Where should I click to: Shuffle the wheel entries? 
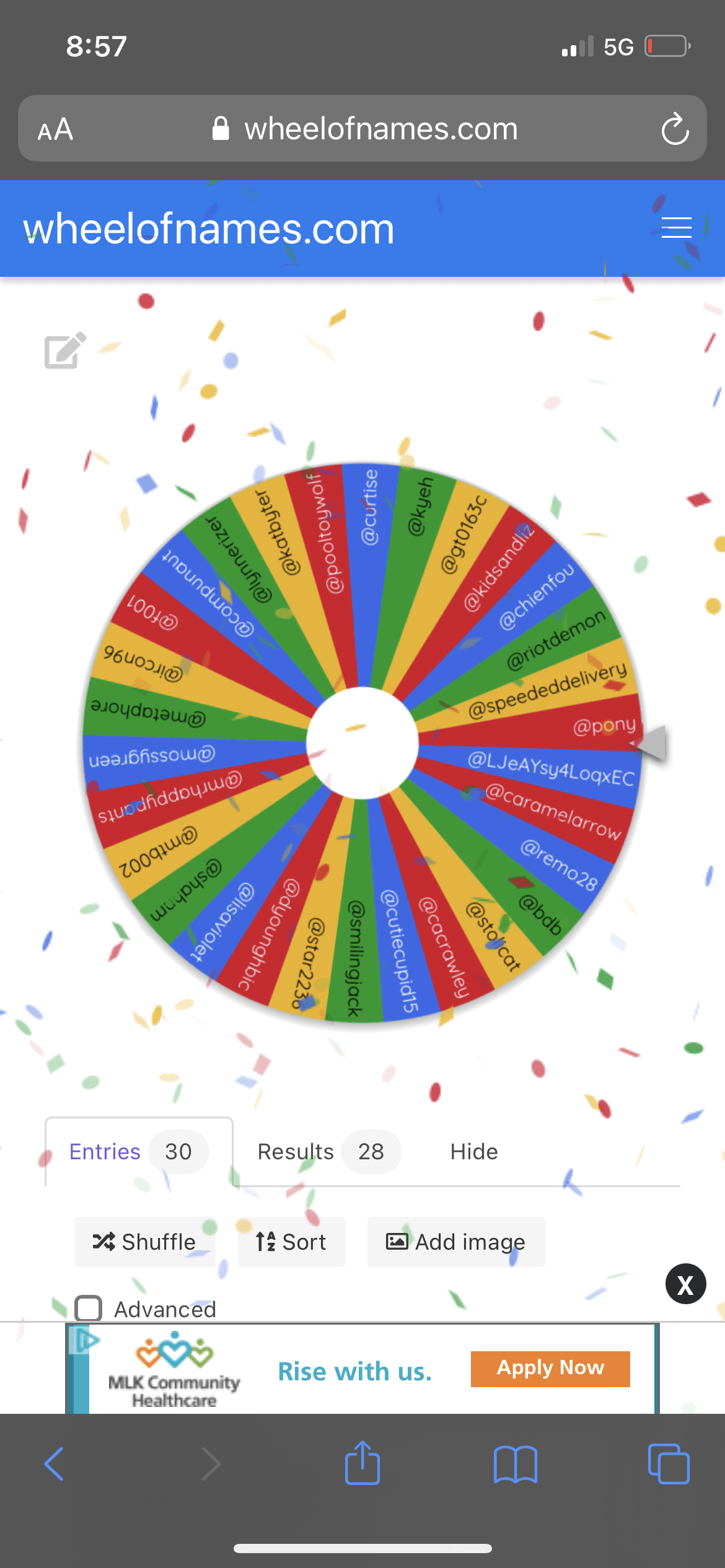point(144,1242)
